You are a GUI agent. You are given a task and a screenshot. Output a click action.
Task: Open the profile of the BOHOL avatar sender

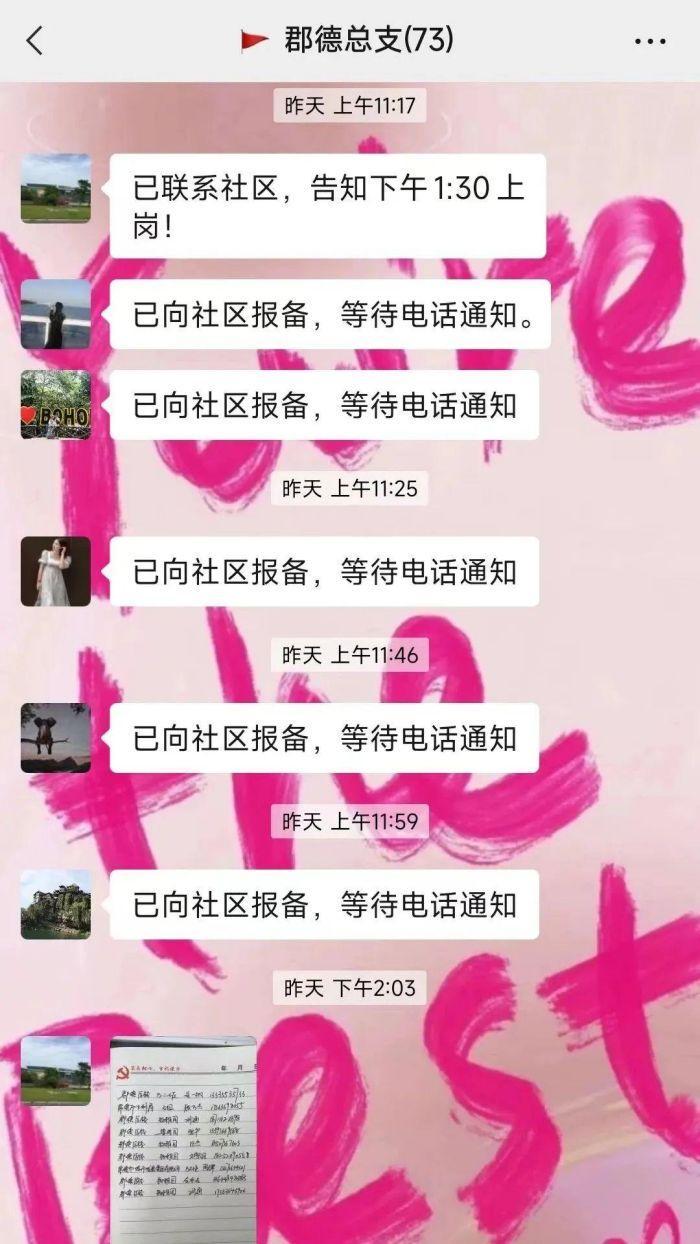pos(56,405)
